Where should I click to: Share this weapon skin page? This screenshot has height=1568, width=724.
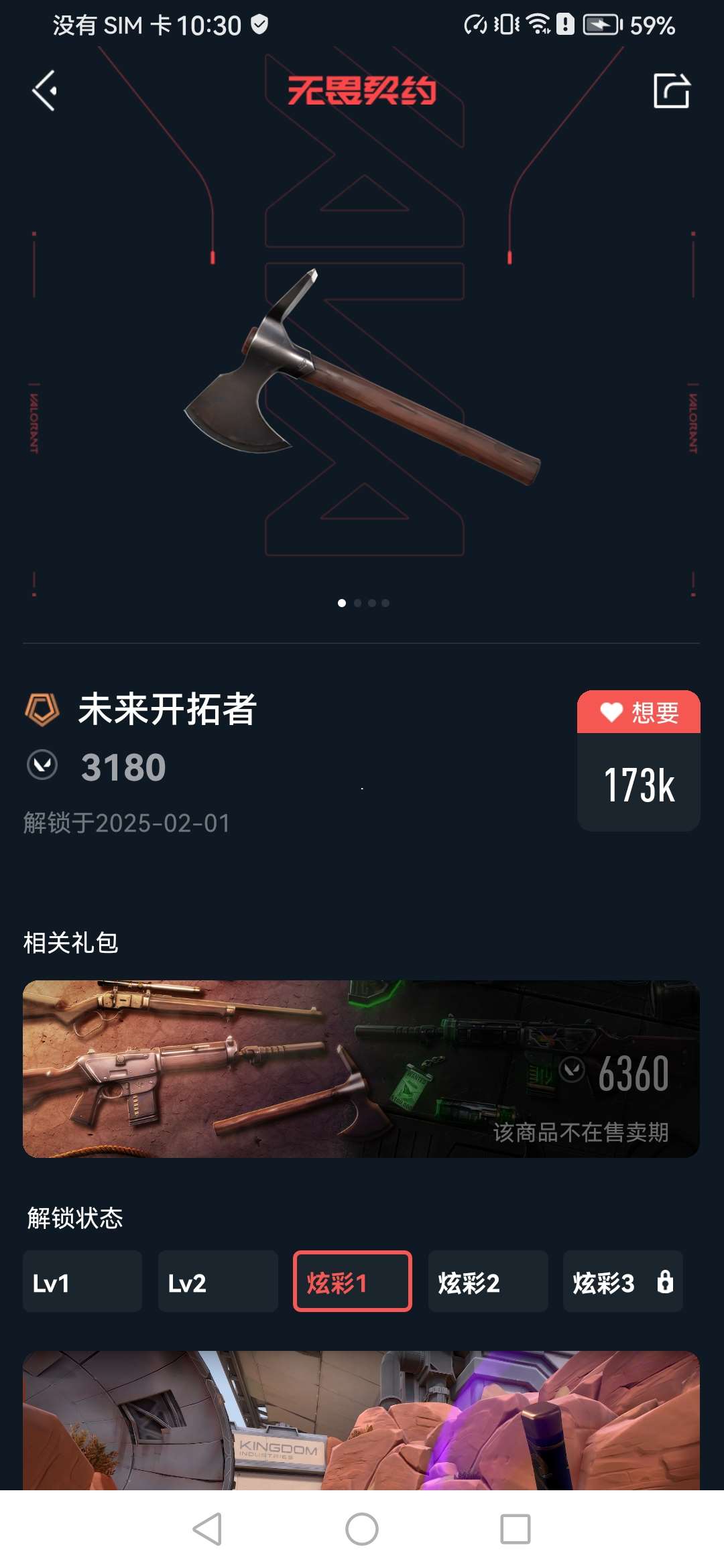click(x=671, y=90)
